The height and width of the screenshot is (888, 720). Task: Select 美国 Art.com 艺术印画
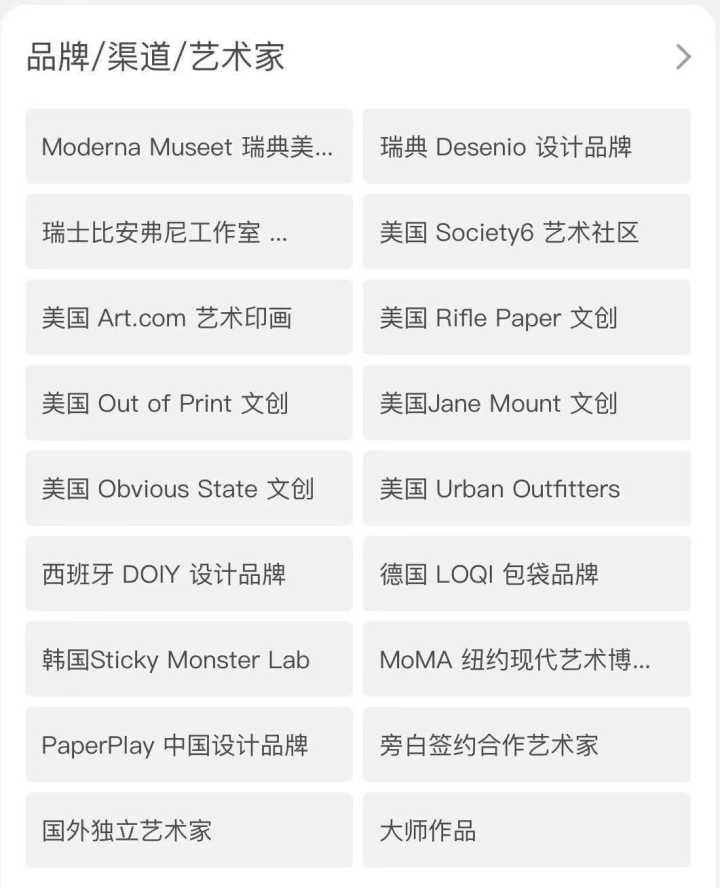[189, 318]
